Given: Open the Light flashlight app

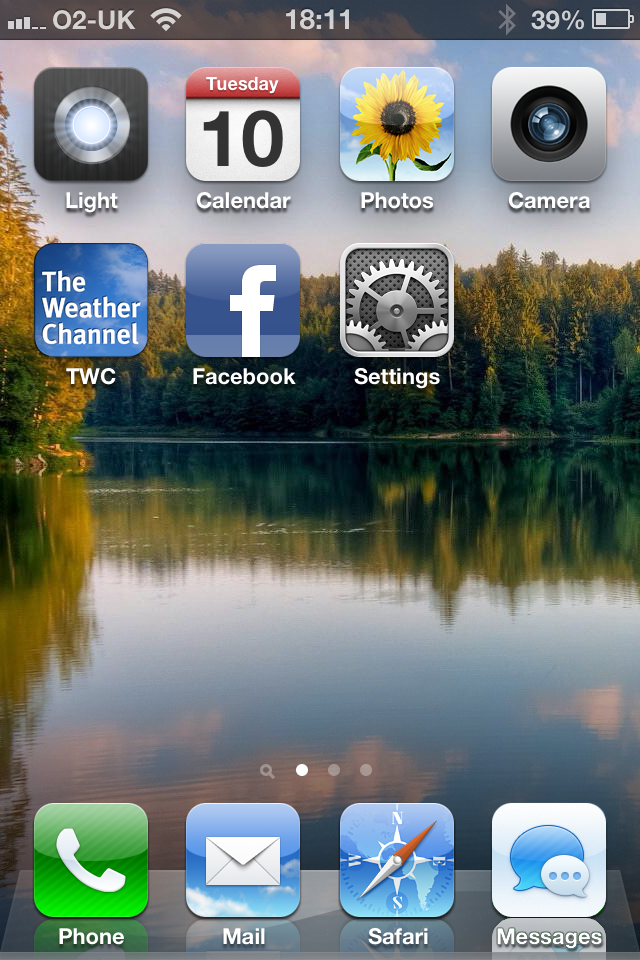Looking at the screenshot, I should click(x=91, y=124).
